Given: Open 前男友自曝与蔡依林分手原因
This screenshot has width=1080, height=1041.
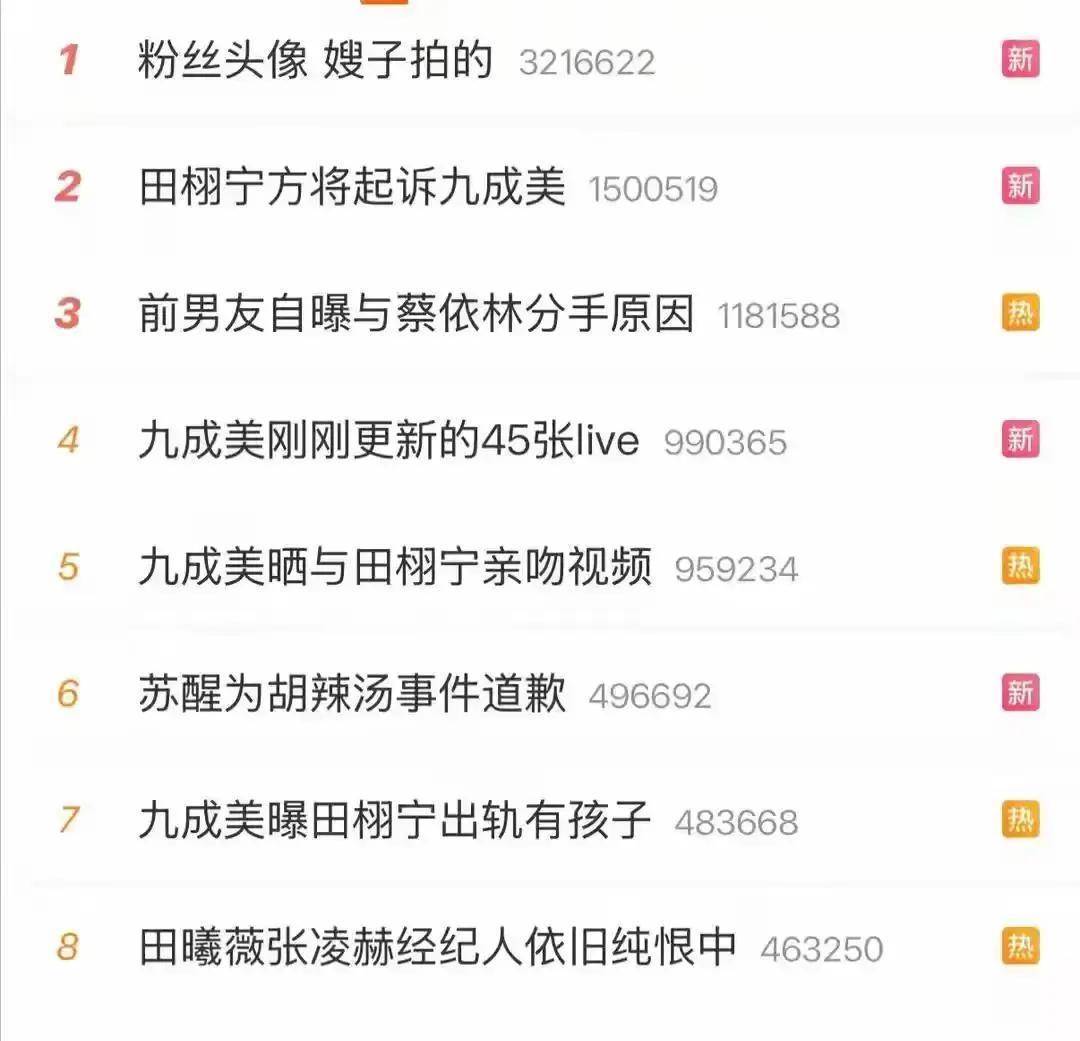Looking at the screenshot, I should click(416, 315).
